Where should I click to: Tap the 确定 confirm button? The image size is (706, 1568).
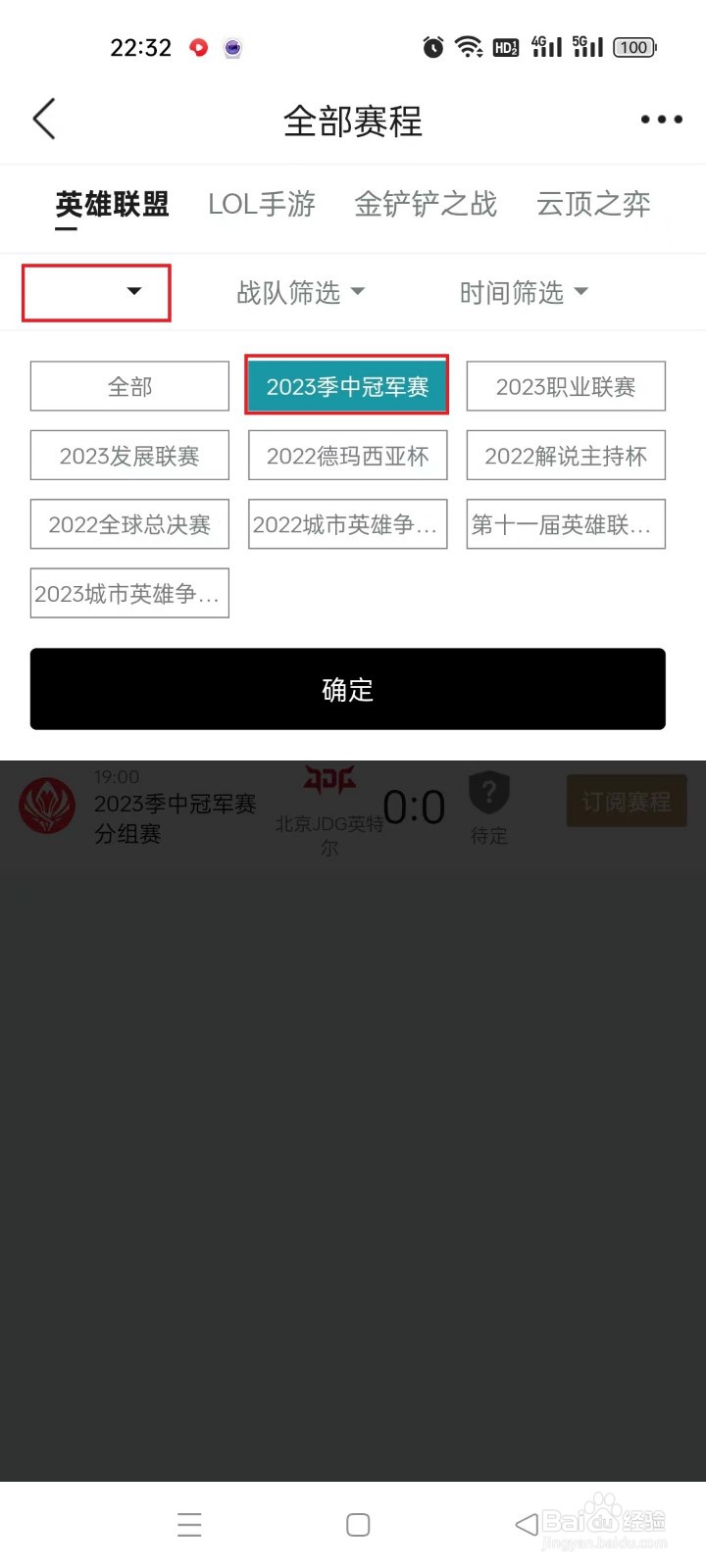pyautogui.click(x=347, y=689)
